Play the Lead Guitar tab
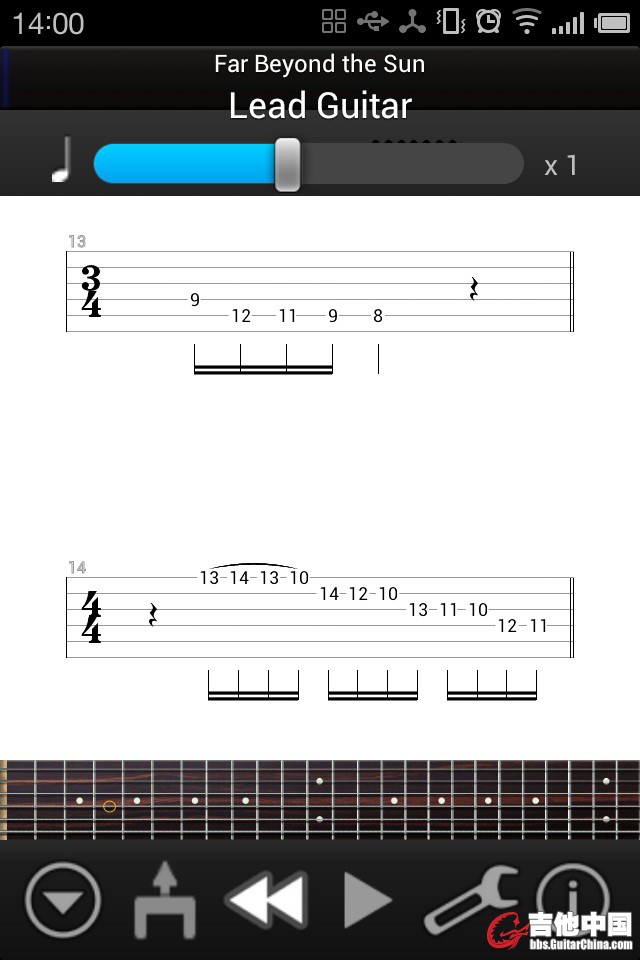The image size is (640, 960). (367, 900)
